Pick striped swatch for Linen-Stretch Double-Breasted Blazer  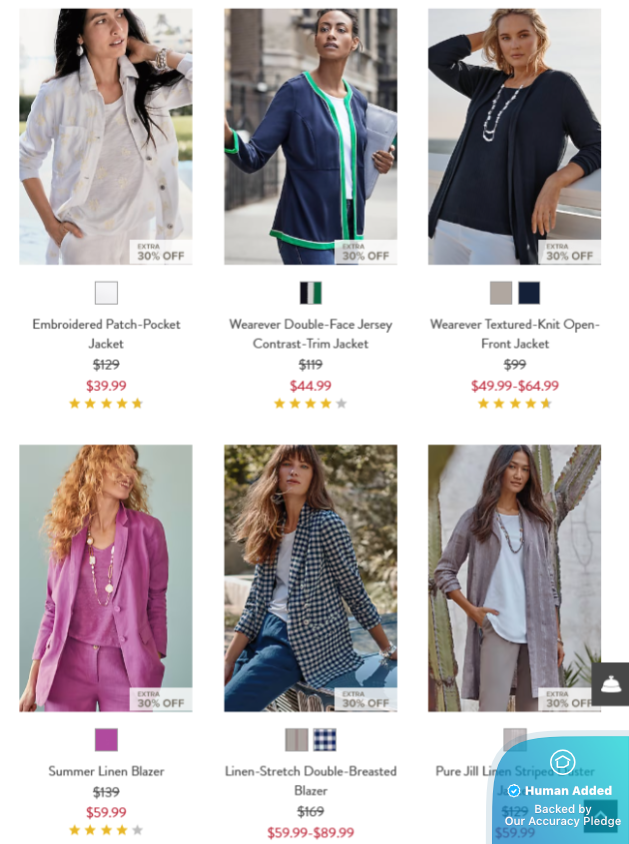pos(297,740)
